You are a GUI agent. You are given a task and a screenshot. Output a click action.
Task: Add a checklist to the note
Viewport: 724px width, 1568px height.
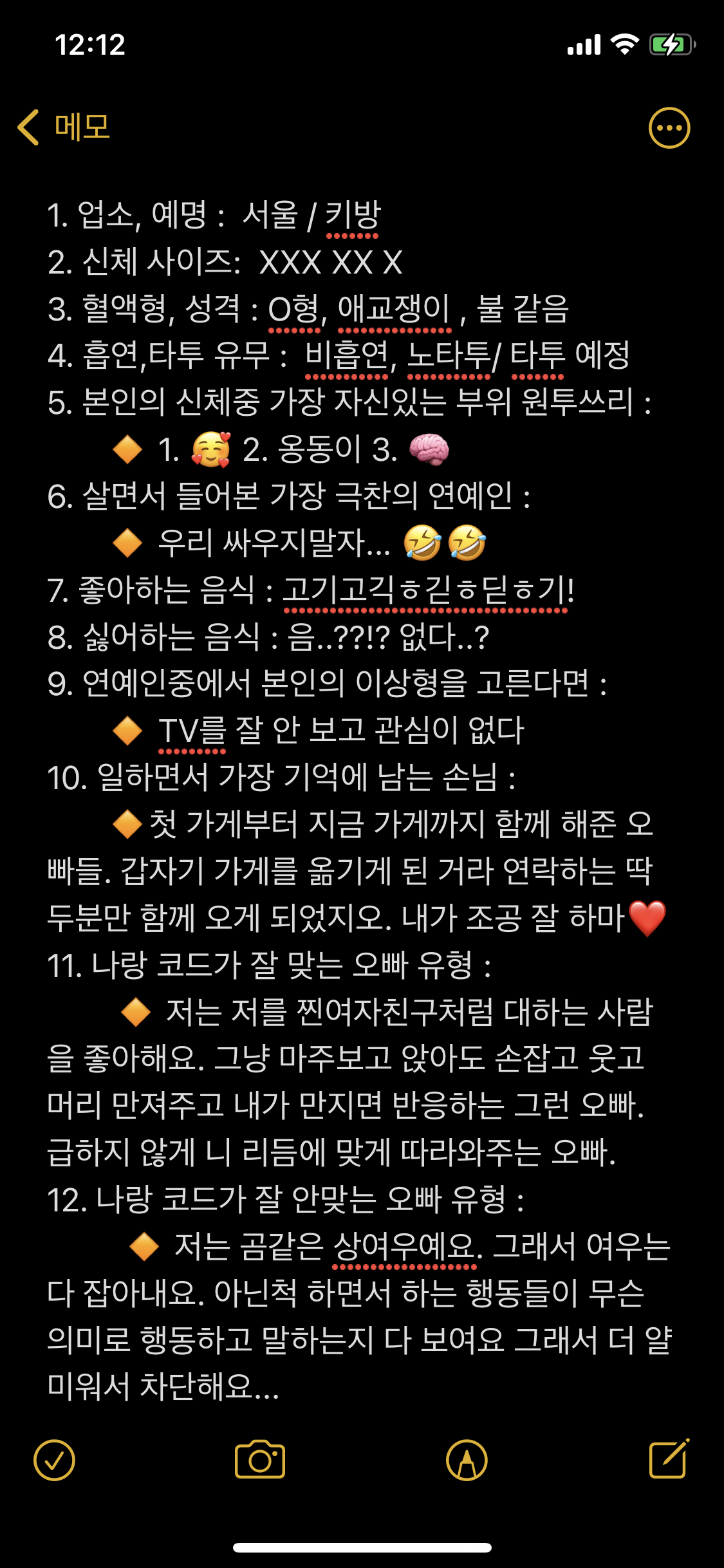click(54, 1460)
